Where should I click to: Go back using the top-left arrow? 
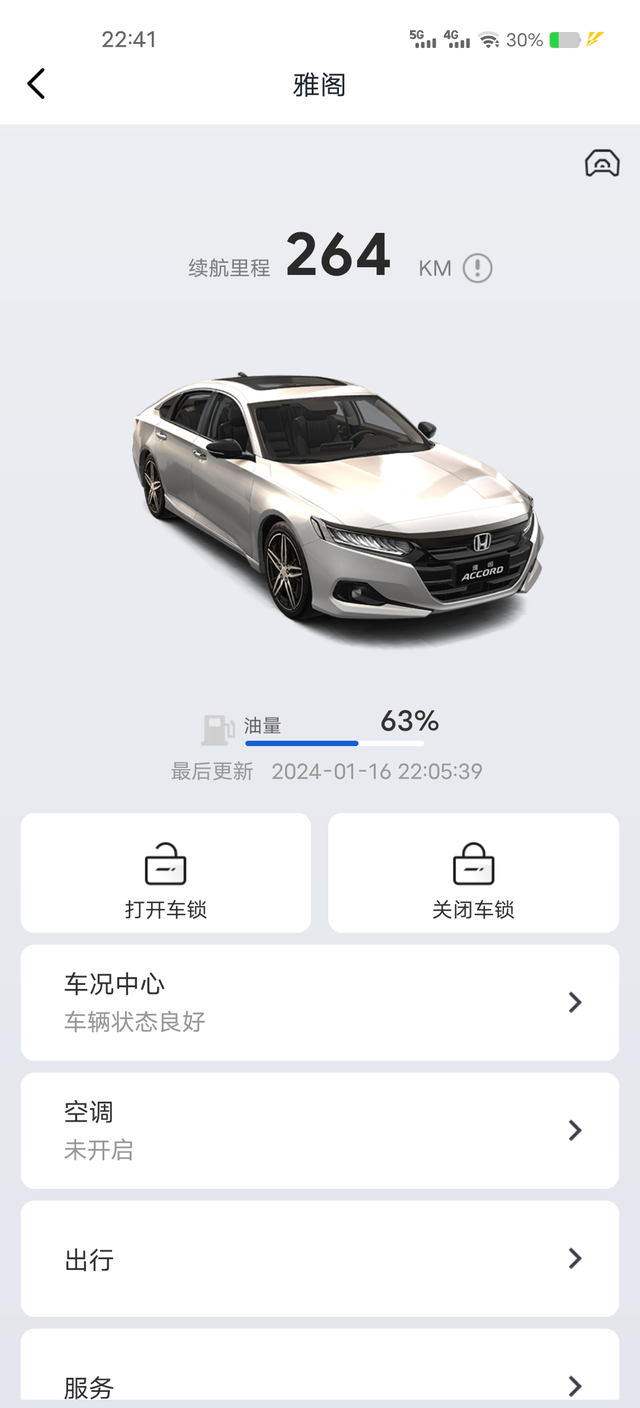click(x=37, y=84)
